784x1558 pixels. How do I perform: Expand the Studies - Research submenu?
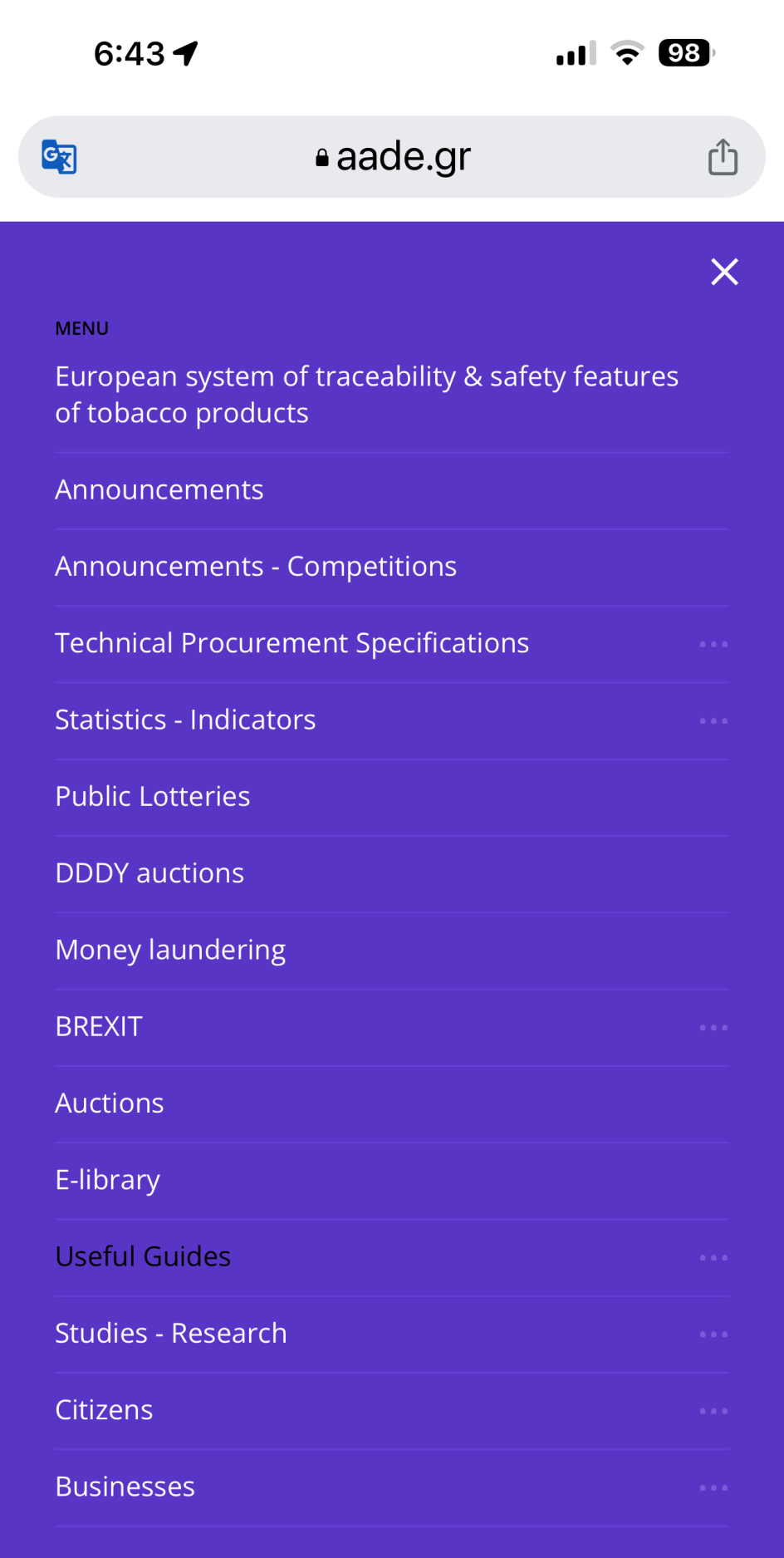coord(713,1334)
